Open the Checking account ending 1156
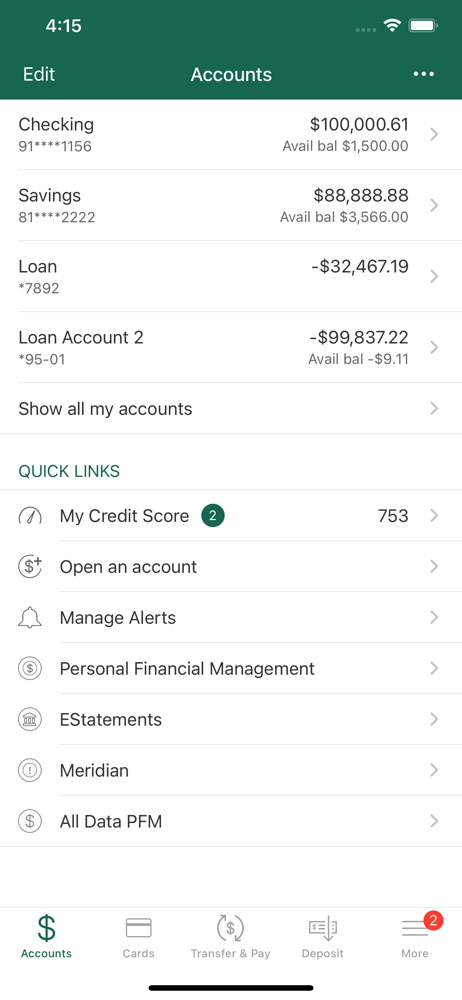This screenshot has width=462, height=1000. pyautogui.click(x=231, y=135)
